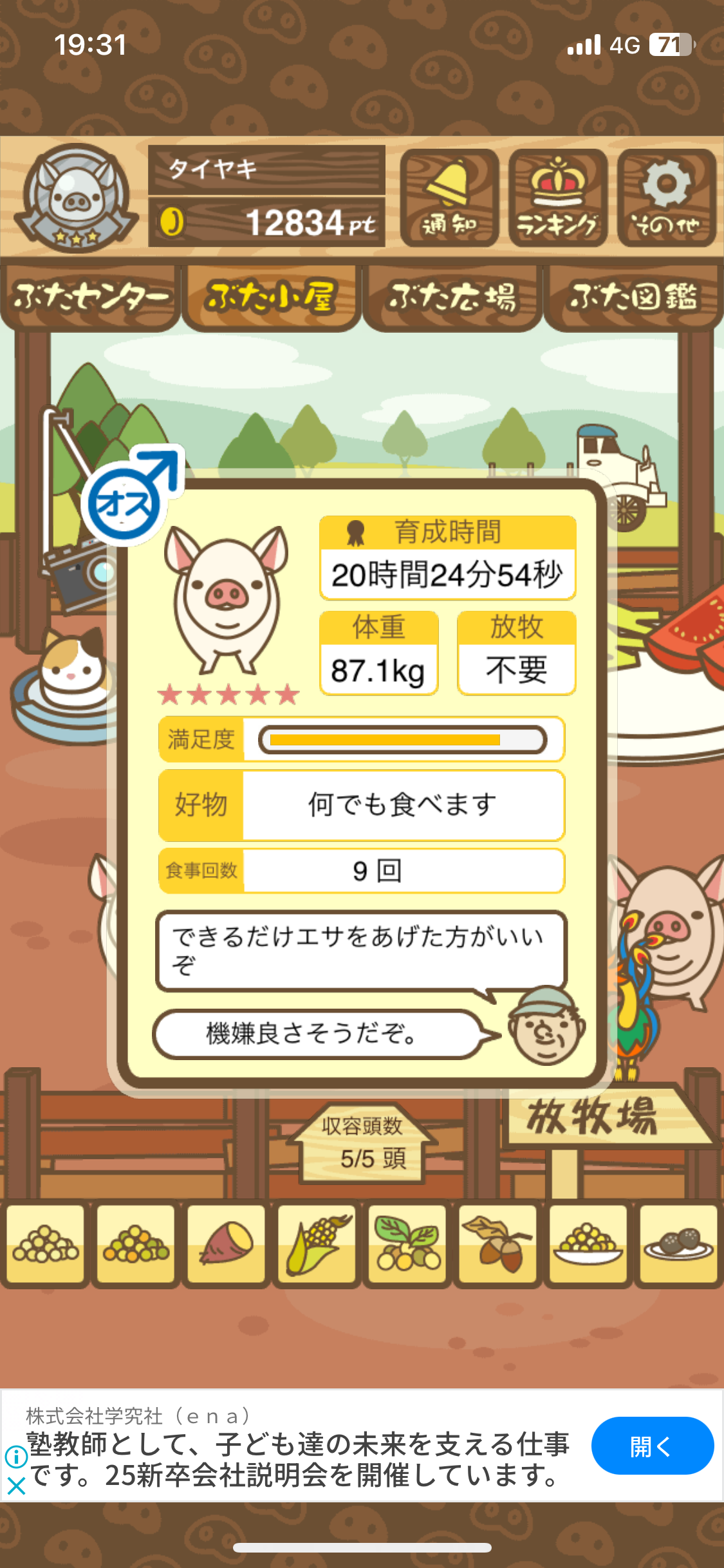724x1568 pixels.
Task: Switch to the ぶた市場 tab
Action: click(452, 297)
